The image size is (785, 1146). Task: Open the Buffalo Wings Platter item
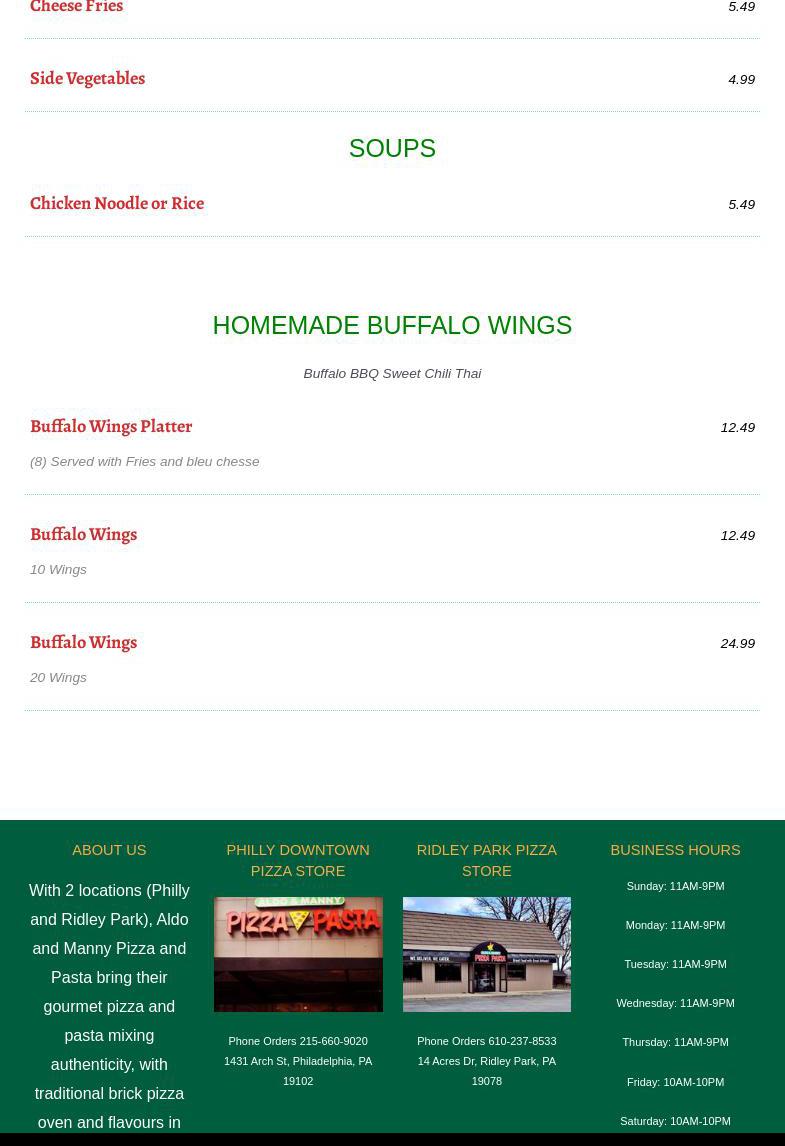pos(111,426)
